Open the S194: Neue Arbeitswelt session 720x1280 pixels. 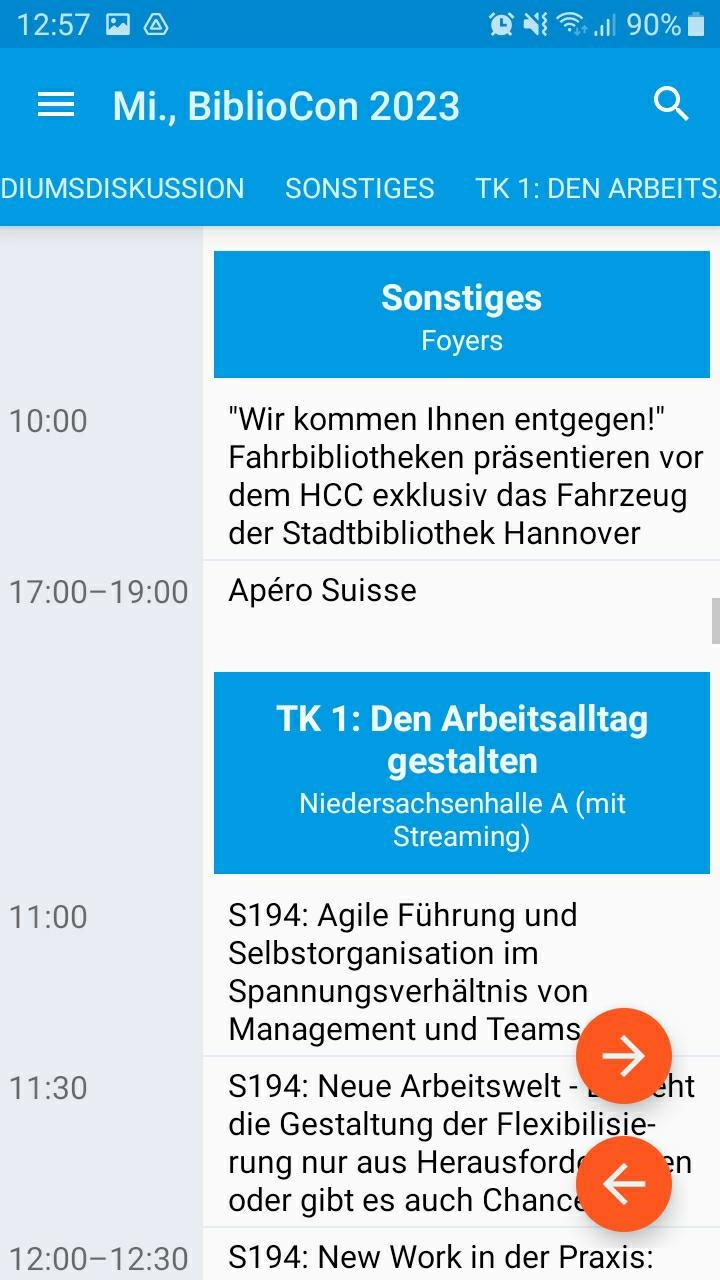(x=400, y=1142)
